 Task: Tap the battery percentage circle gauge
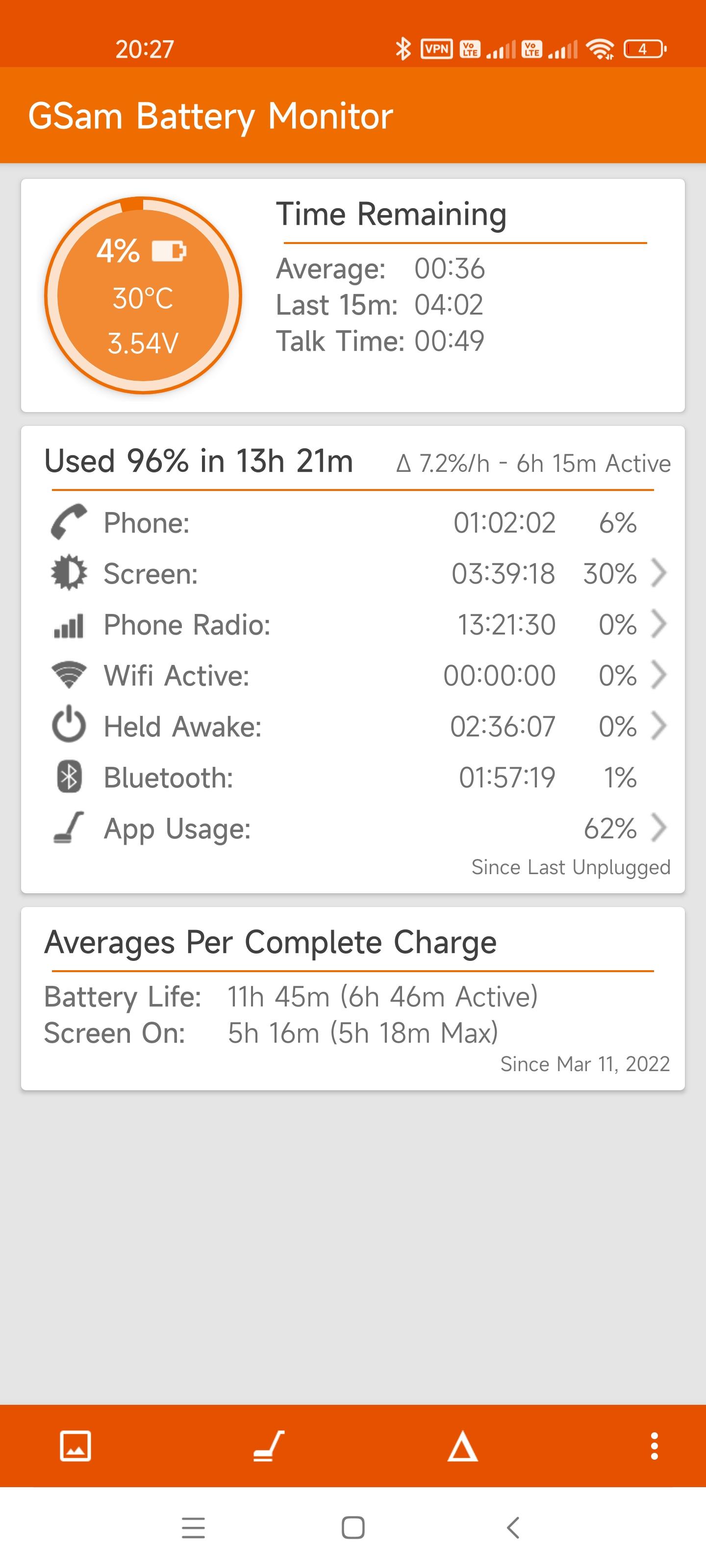(x=143, y=295)
